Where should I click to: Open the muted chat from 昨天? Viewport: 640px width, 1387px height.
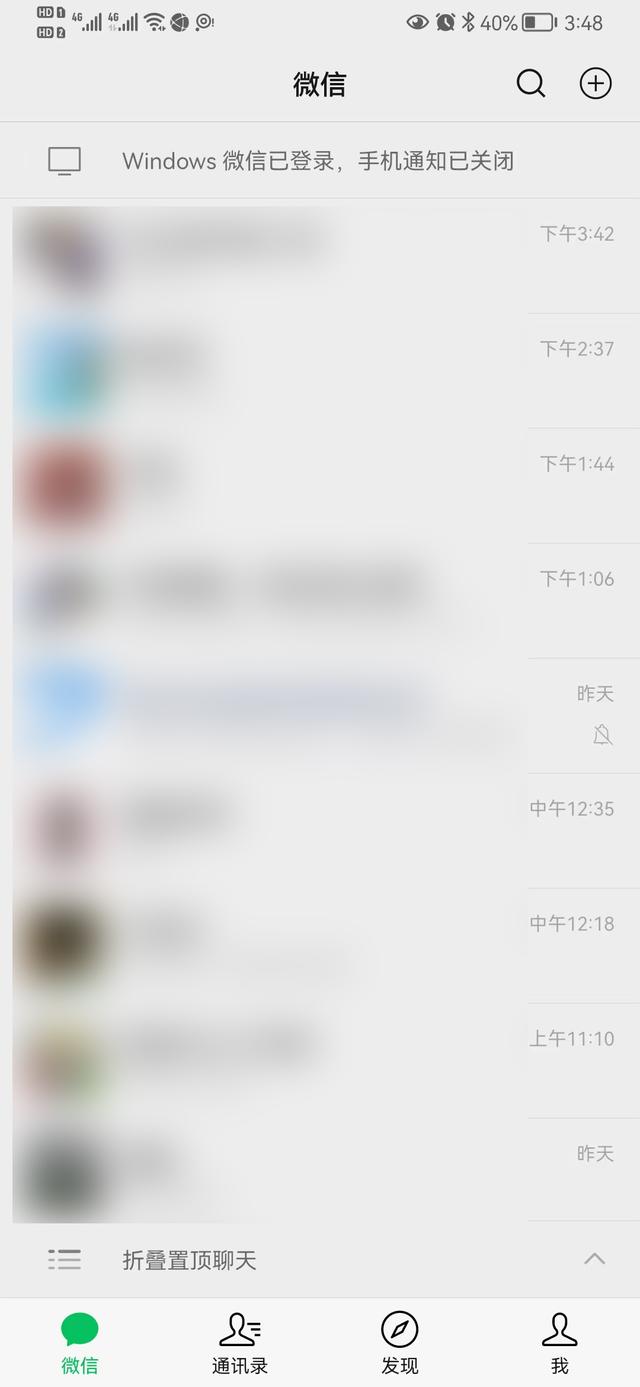[320, 716]
